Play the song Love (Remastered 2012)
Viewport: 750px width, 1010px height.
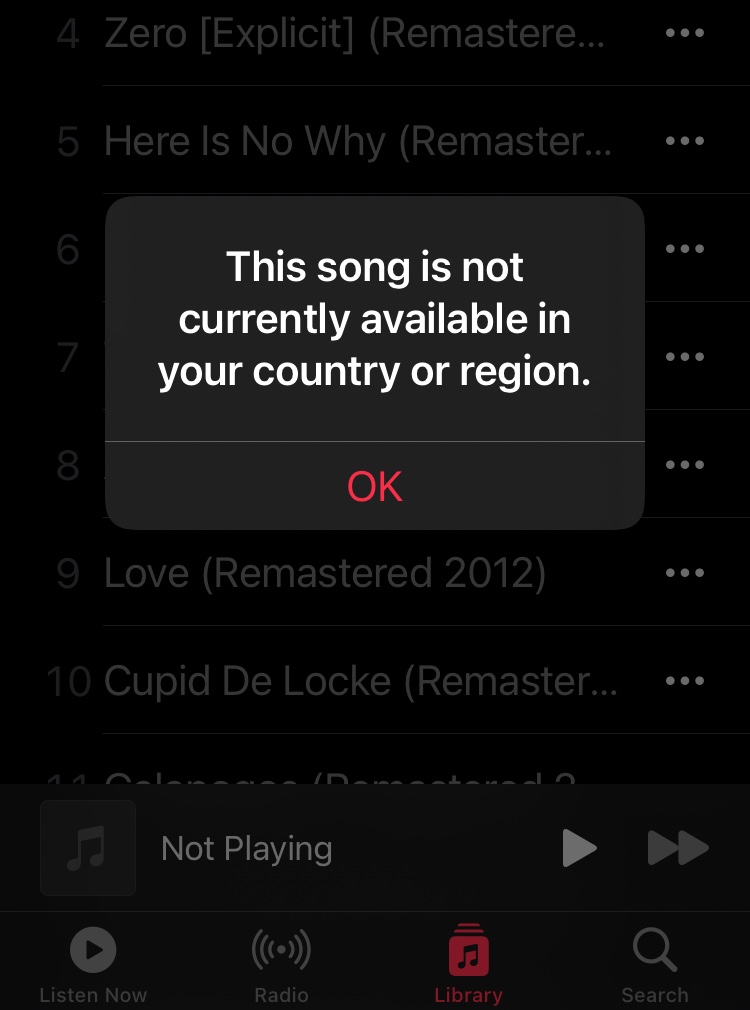(x=325, y=574)
